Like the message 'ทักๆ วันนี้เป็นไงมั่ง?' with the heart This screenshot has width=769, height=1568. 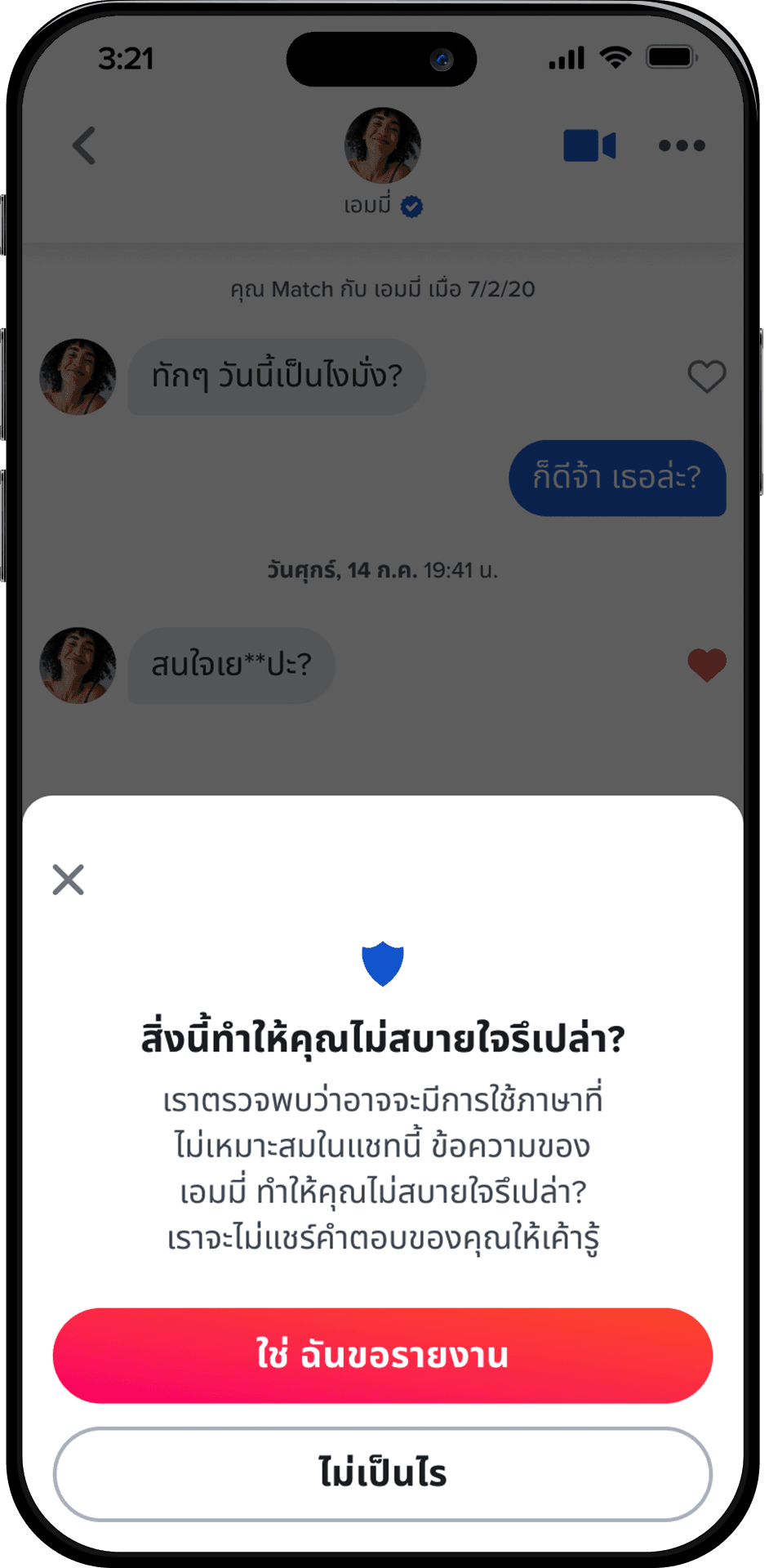click(x=707, y=376)
